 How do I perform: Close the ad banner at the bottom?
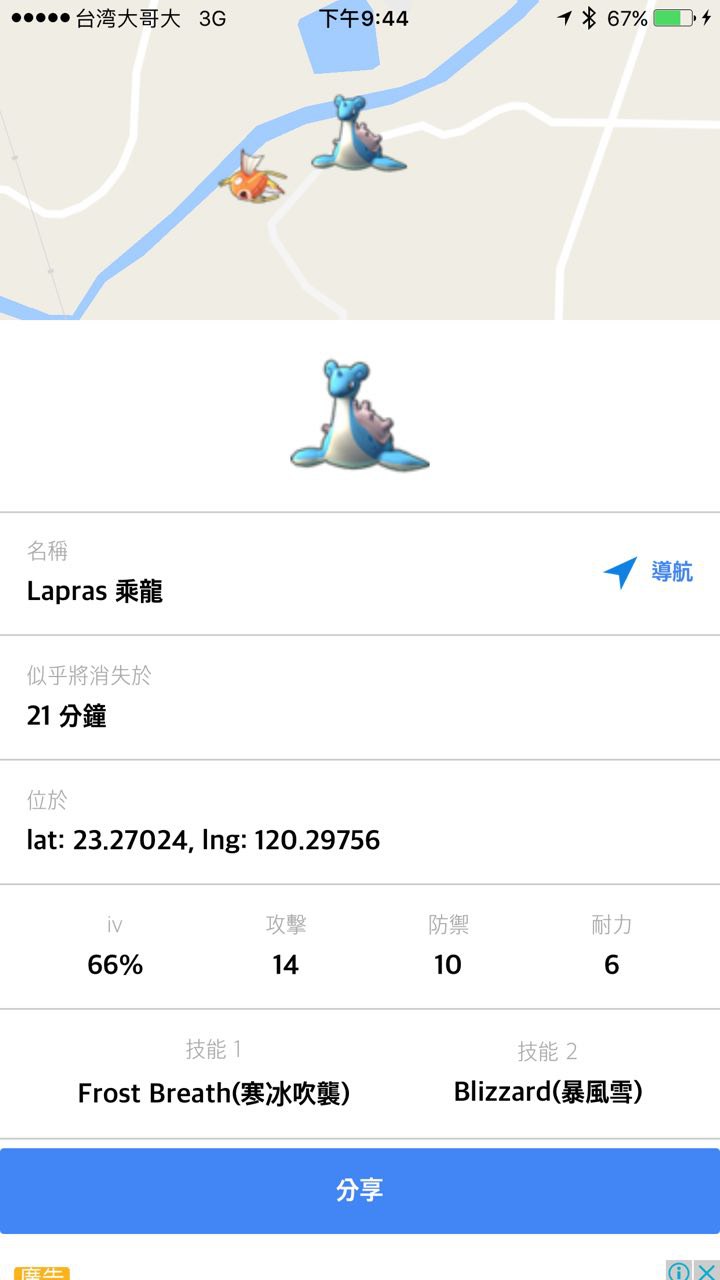(706, 1270)
